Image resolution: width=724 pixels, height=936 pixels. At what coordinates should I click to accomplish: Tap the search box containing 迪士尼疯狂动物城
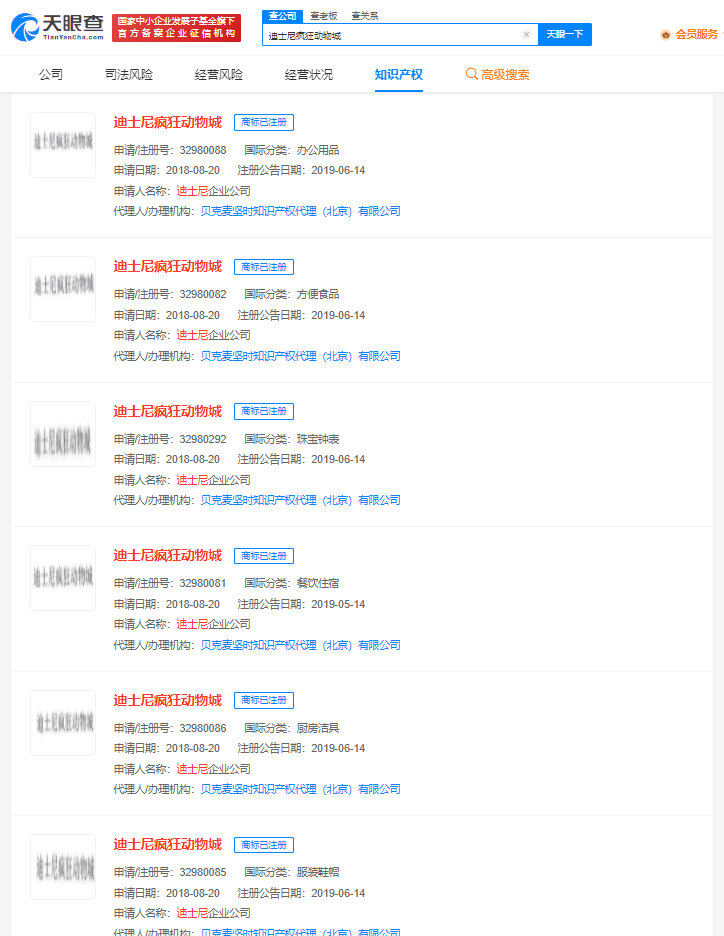(390, 35)
